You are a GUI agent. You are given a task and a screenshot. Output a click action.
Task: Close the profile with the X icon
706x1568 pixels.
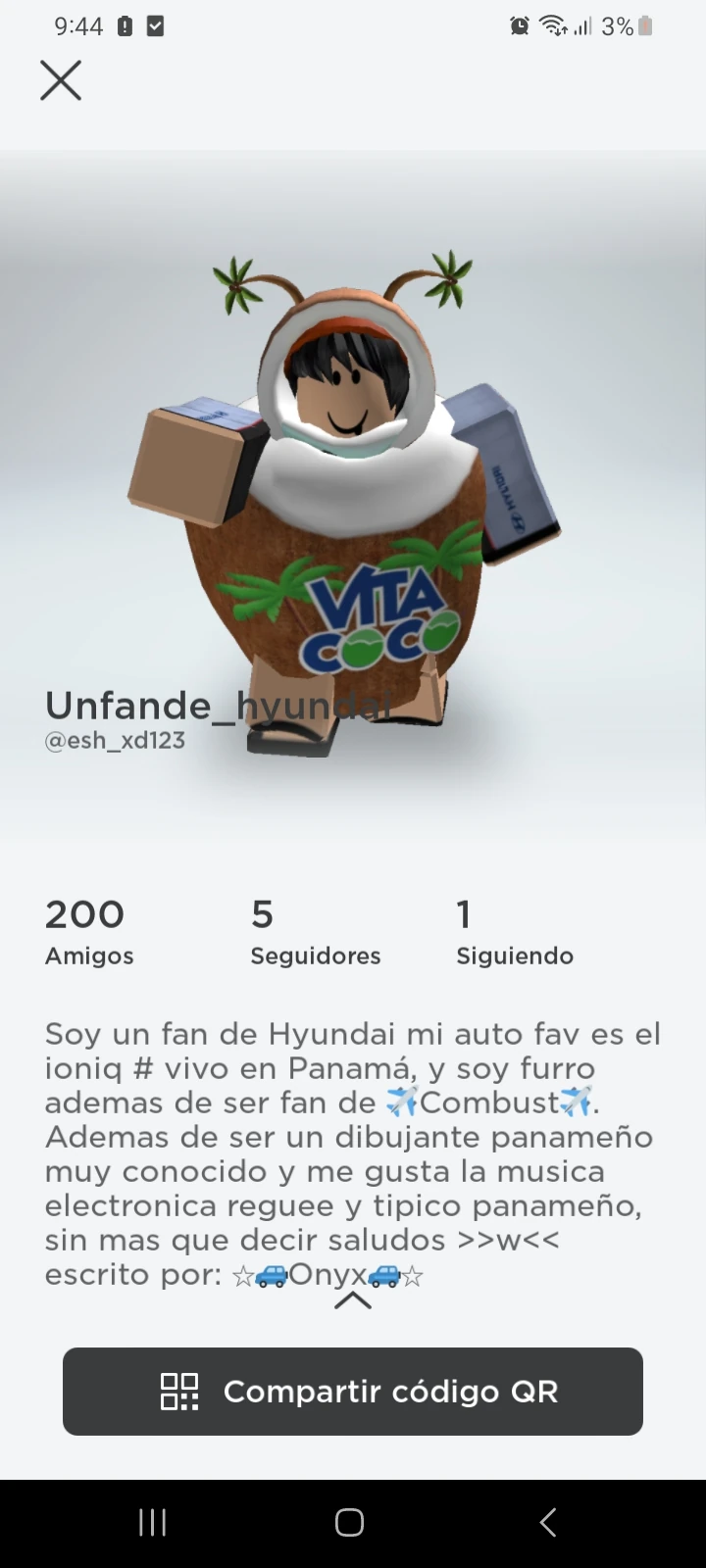coord(61,80)
